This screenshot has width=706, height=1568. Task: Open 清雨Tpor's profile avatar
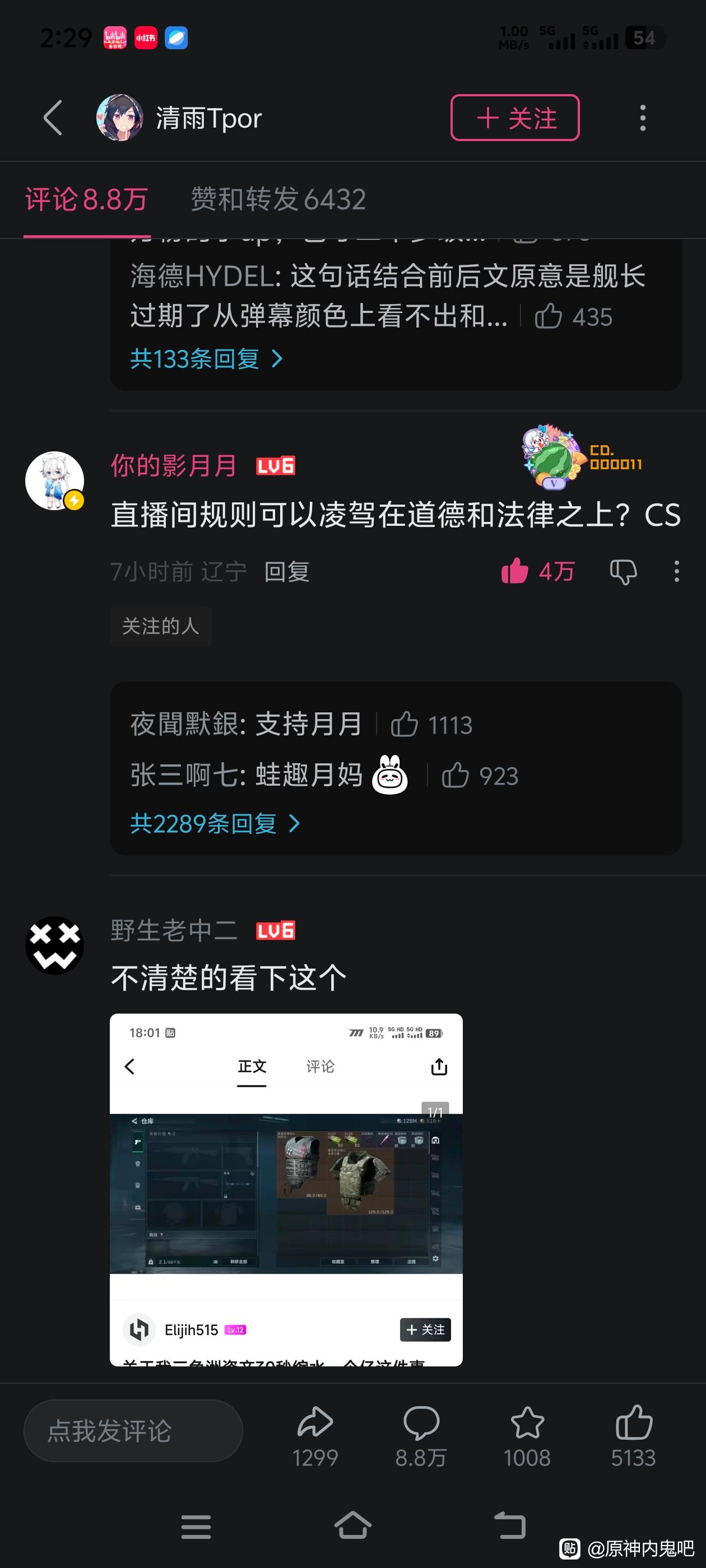[x=119, y=118]
